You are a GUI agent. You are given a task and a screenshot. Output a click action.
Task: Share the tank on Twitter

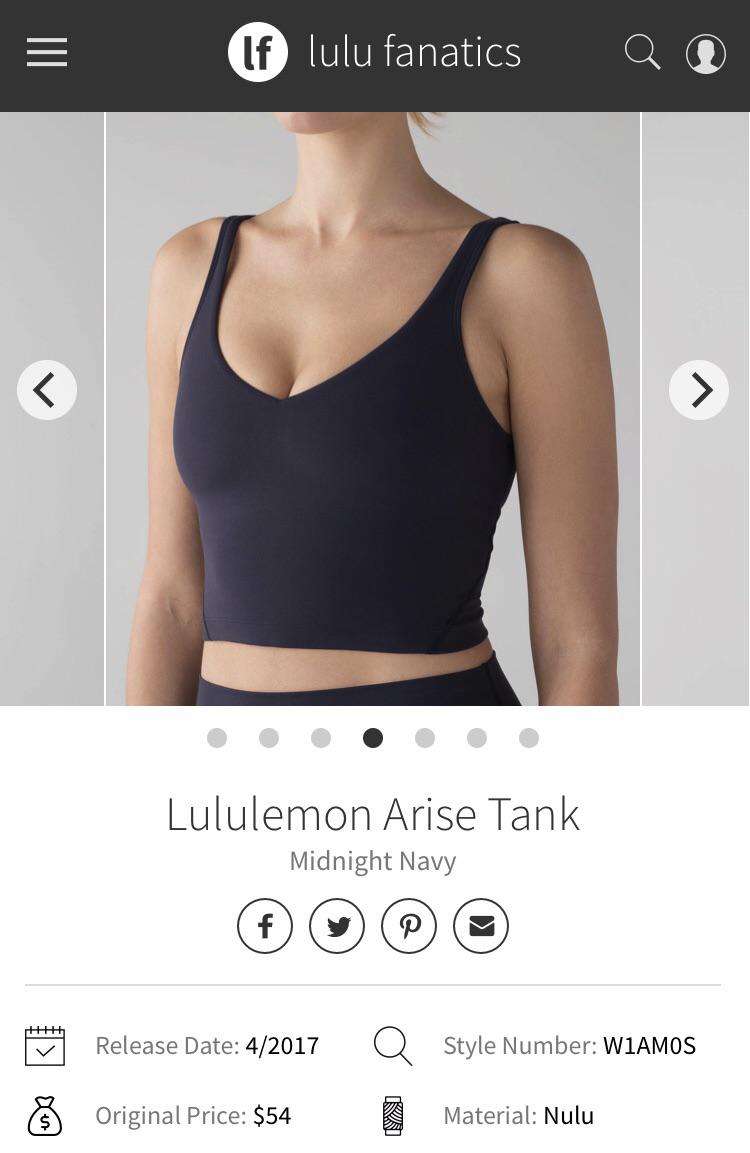[x=336, y=926]
